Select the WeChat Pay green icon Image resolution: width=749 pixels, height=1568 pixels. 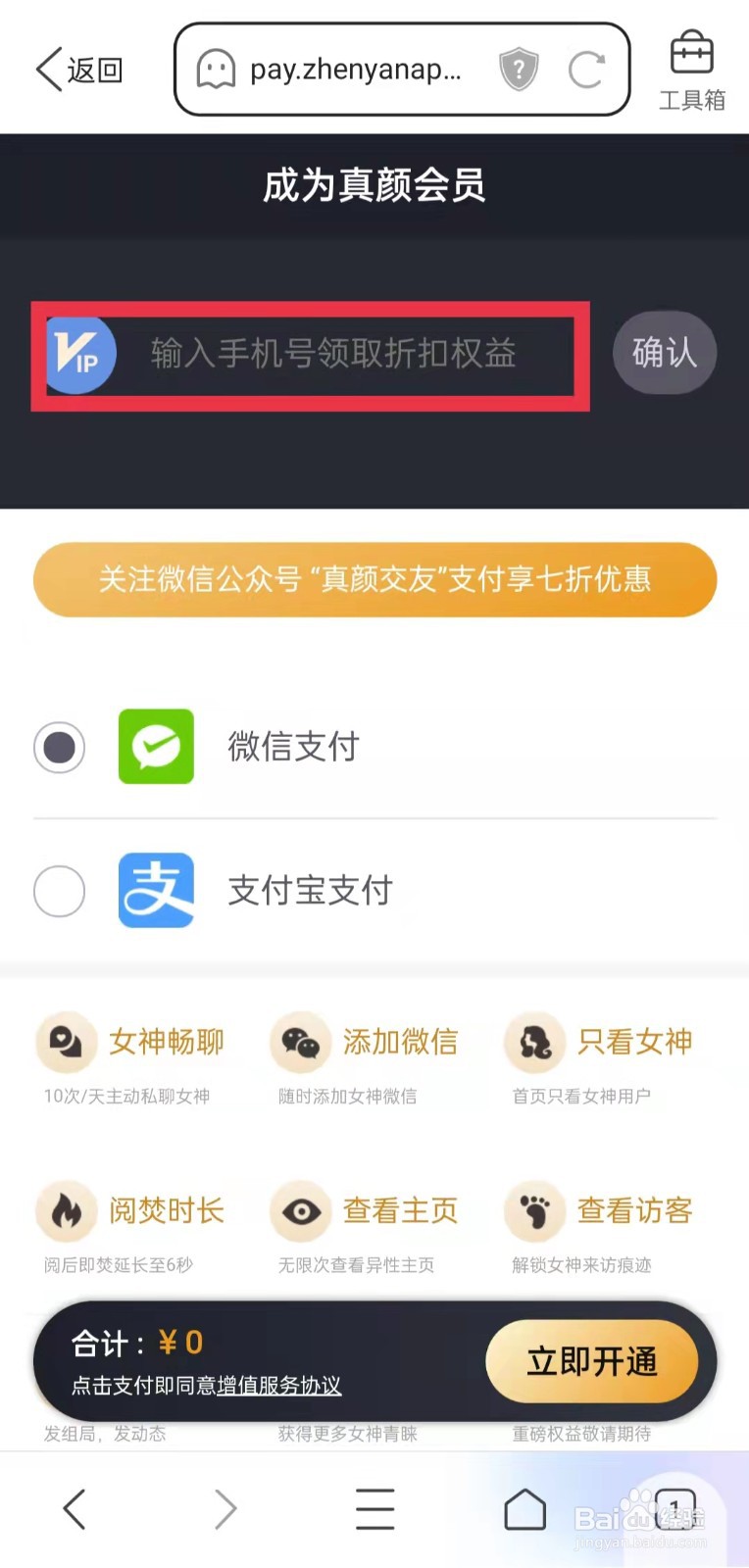click(x=155, y=747)
